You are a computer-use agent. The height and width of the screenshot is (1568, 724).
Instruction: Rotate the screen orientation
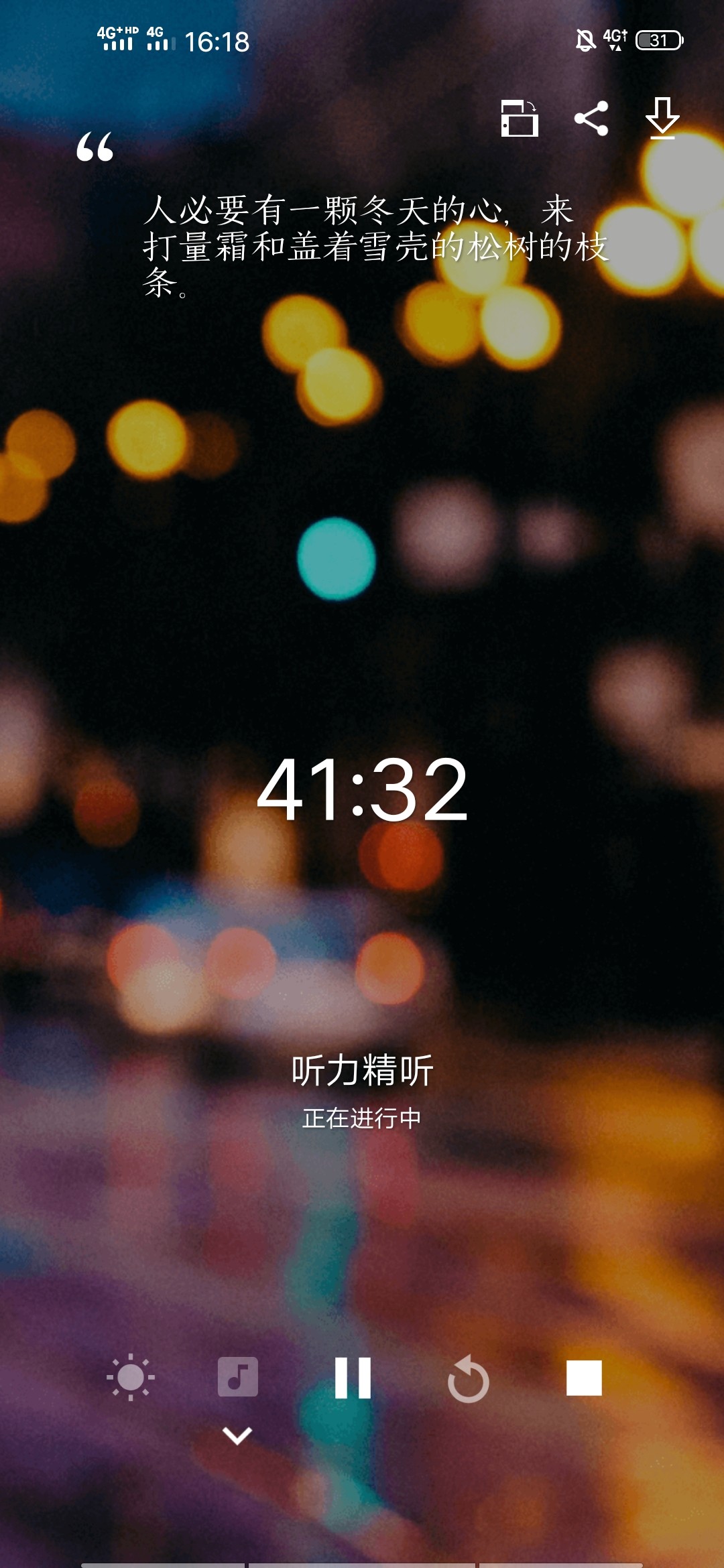click(x=520, y=118)
